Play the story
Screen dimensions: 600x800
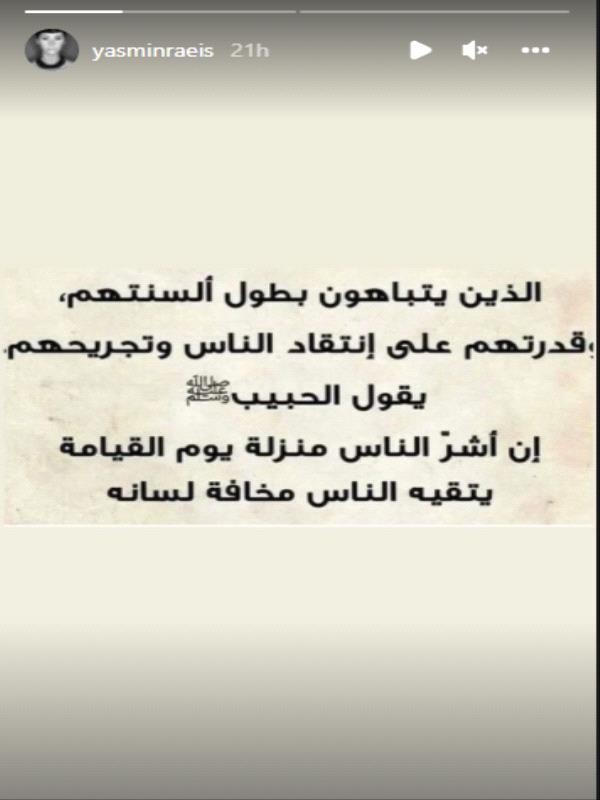[421, 50]
